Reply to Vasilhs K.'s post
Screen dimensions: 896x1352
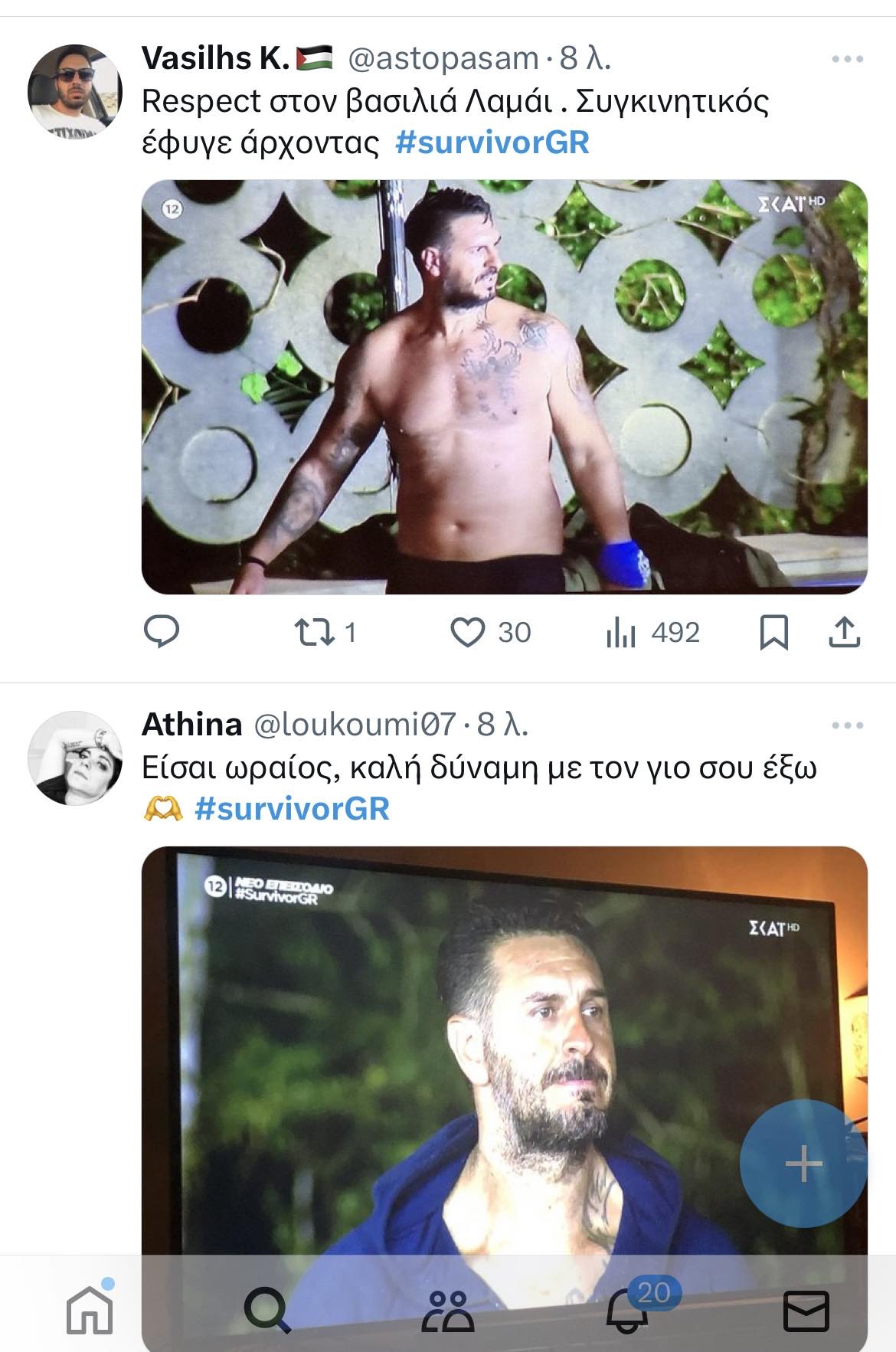[162, 633]
